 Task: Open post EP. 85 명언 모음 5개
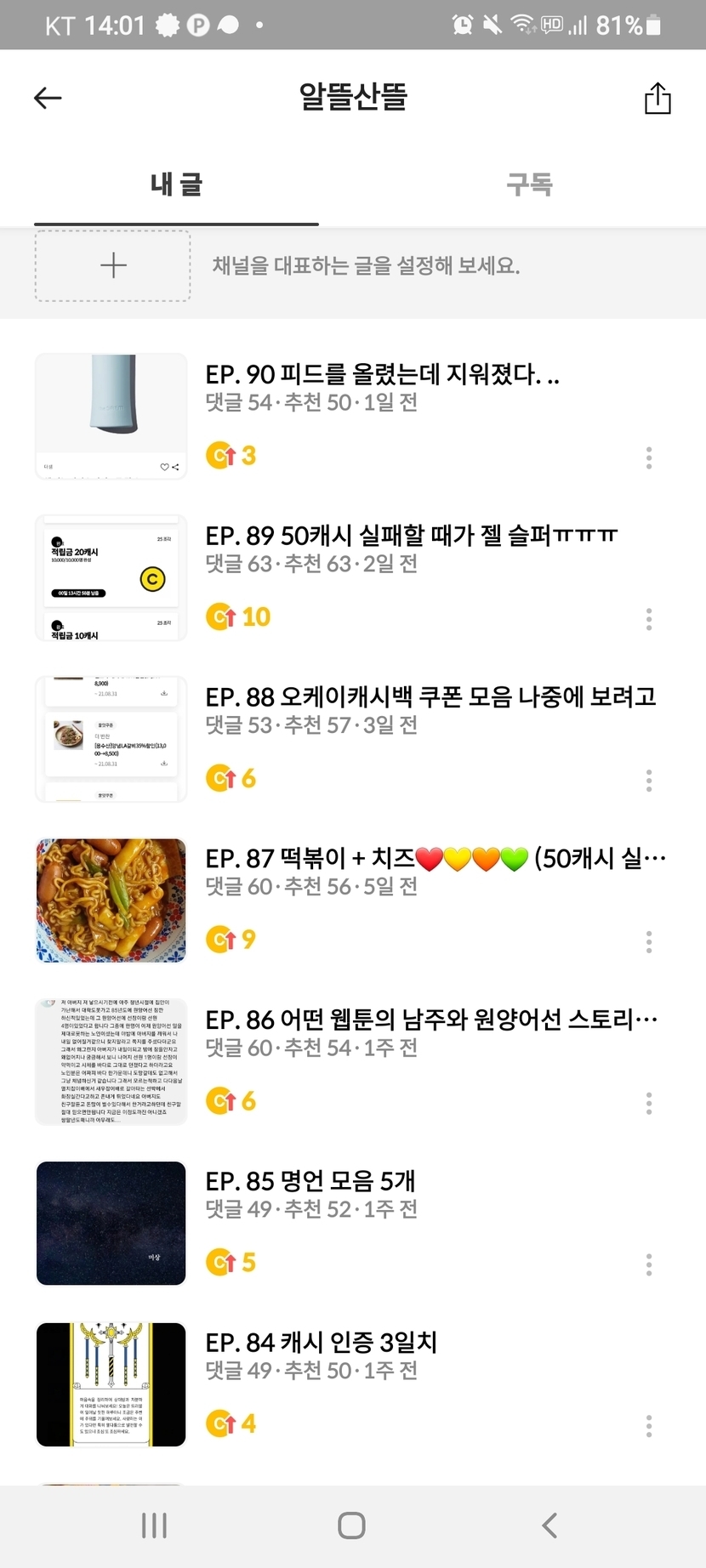pyautogui.click(x=310, y=1181)
